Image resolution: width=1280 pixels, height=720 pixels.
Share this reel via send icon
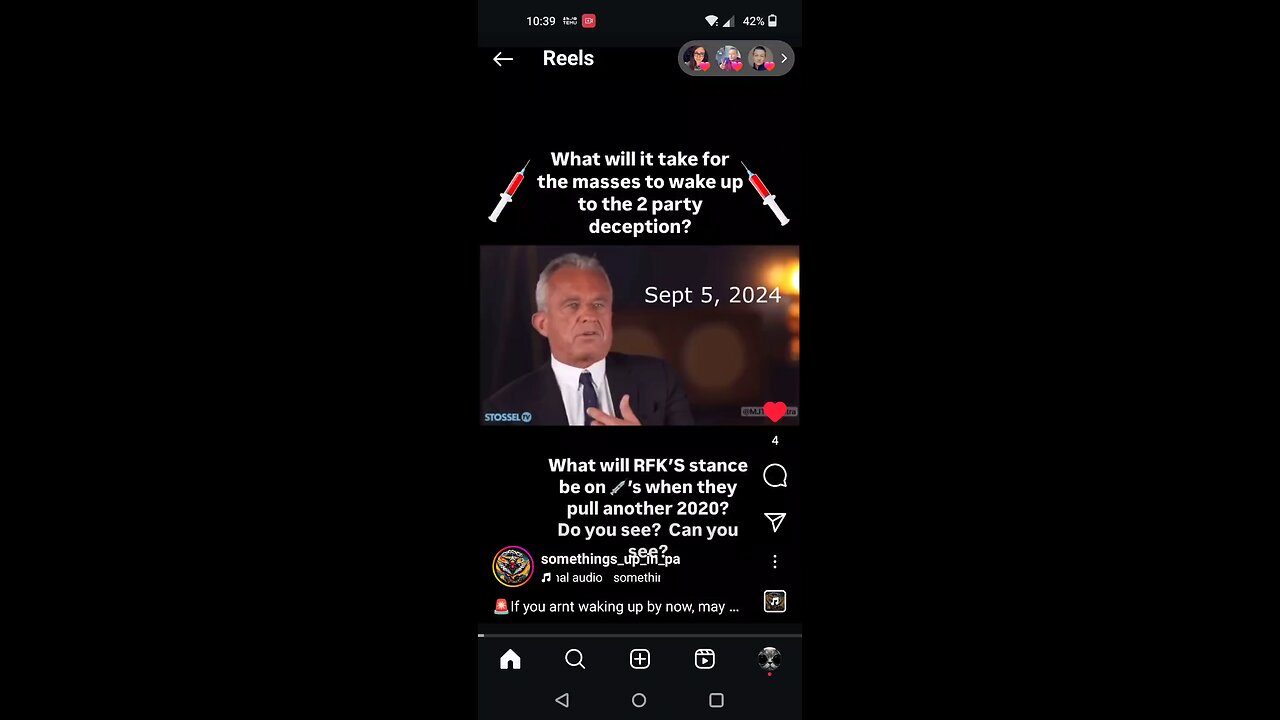tap(775, 522)
